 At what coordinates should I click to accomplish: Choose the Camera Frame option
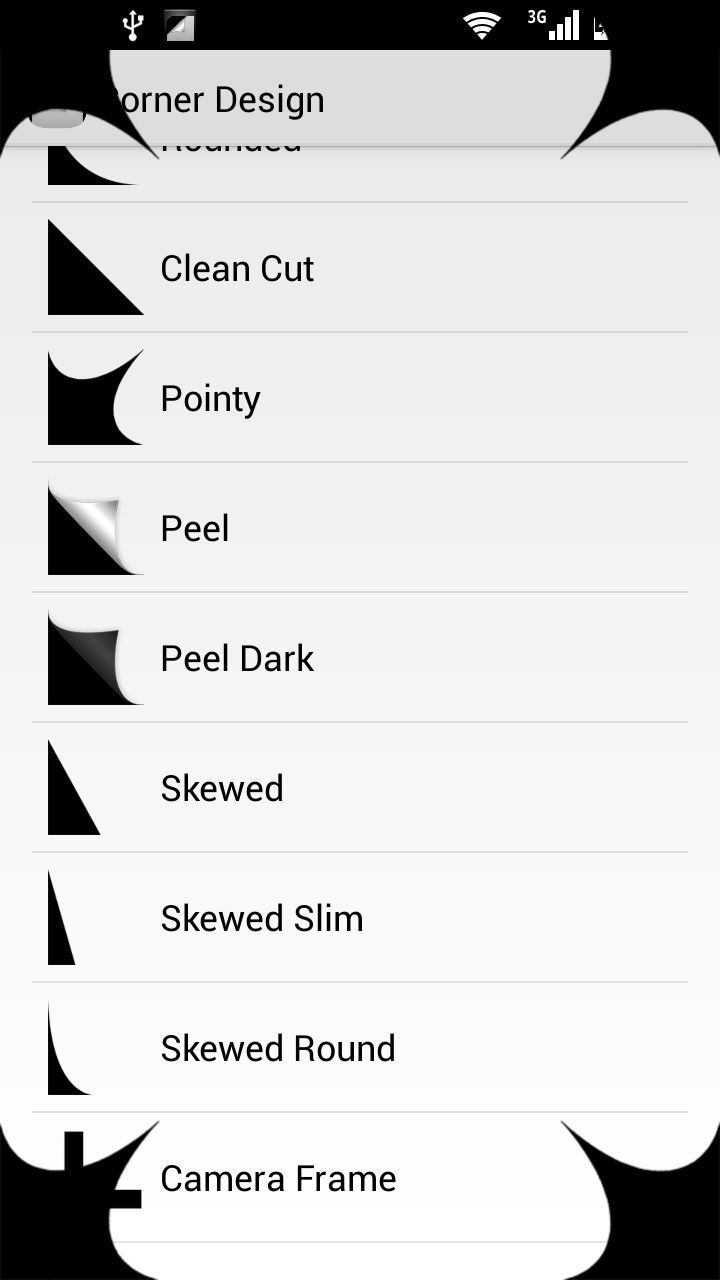click(360, 1177)
